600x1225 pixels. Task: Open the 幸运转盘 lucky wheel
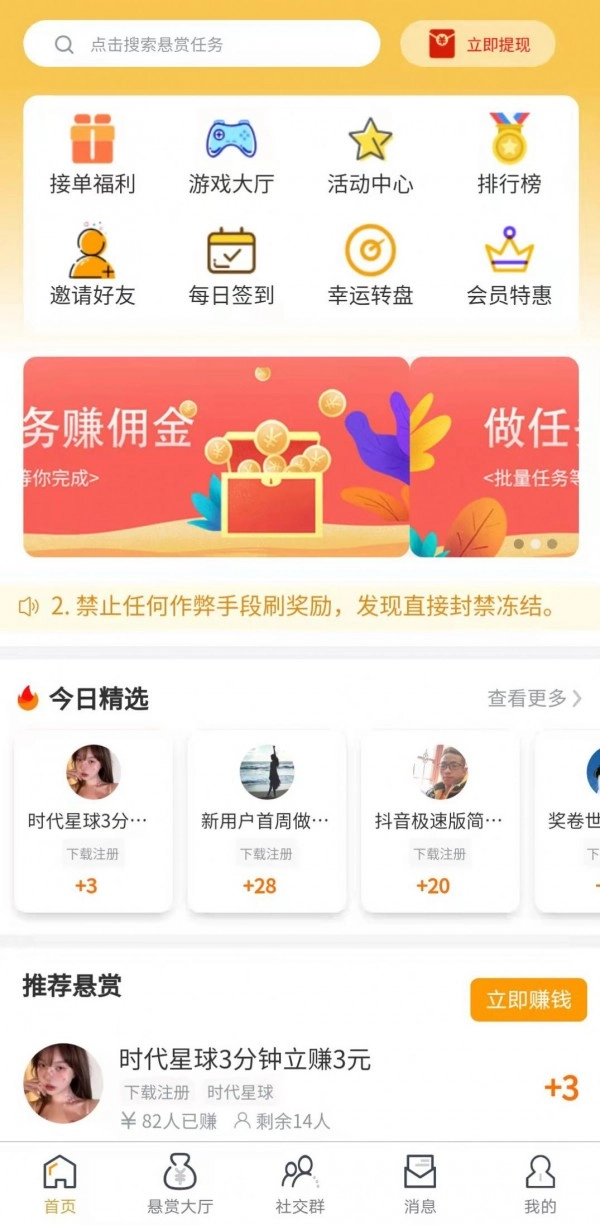(370, 266)
